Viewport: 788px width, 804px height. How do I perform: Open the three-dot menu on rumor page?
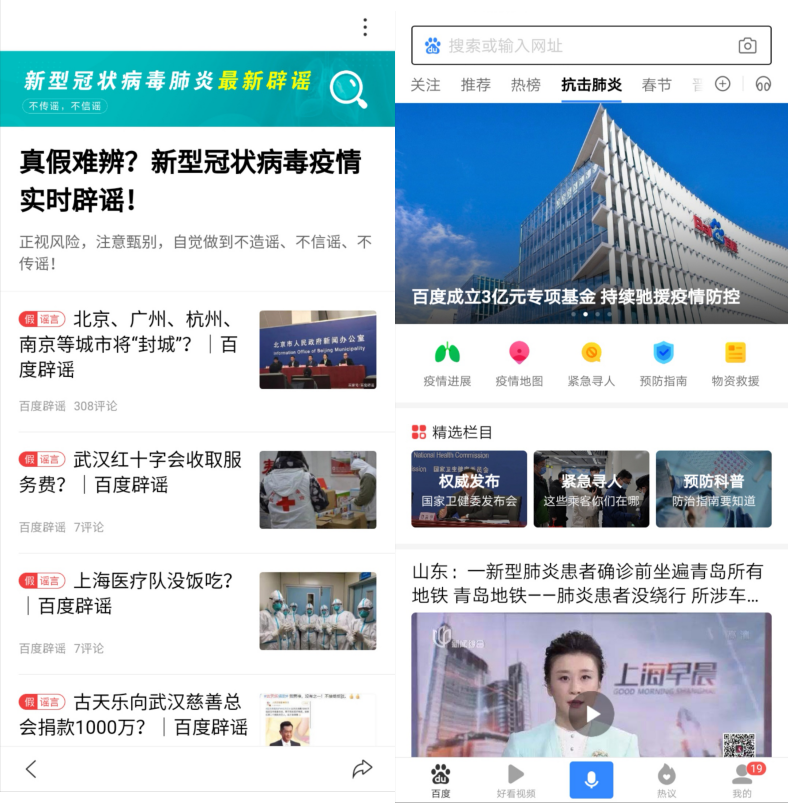365,28
